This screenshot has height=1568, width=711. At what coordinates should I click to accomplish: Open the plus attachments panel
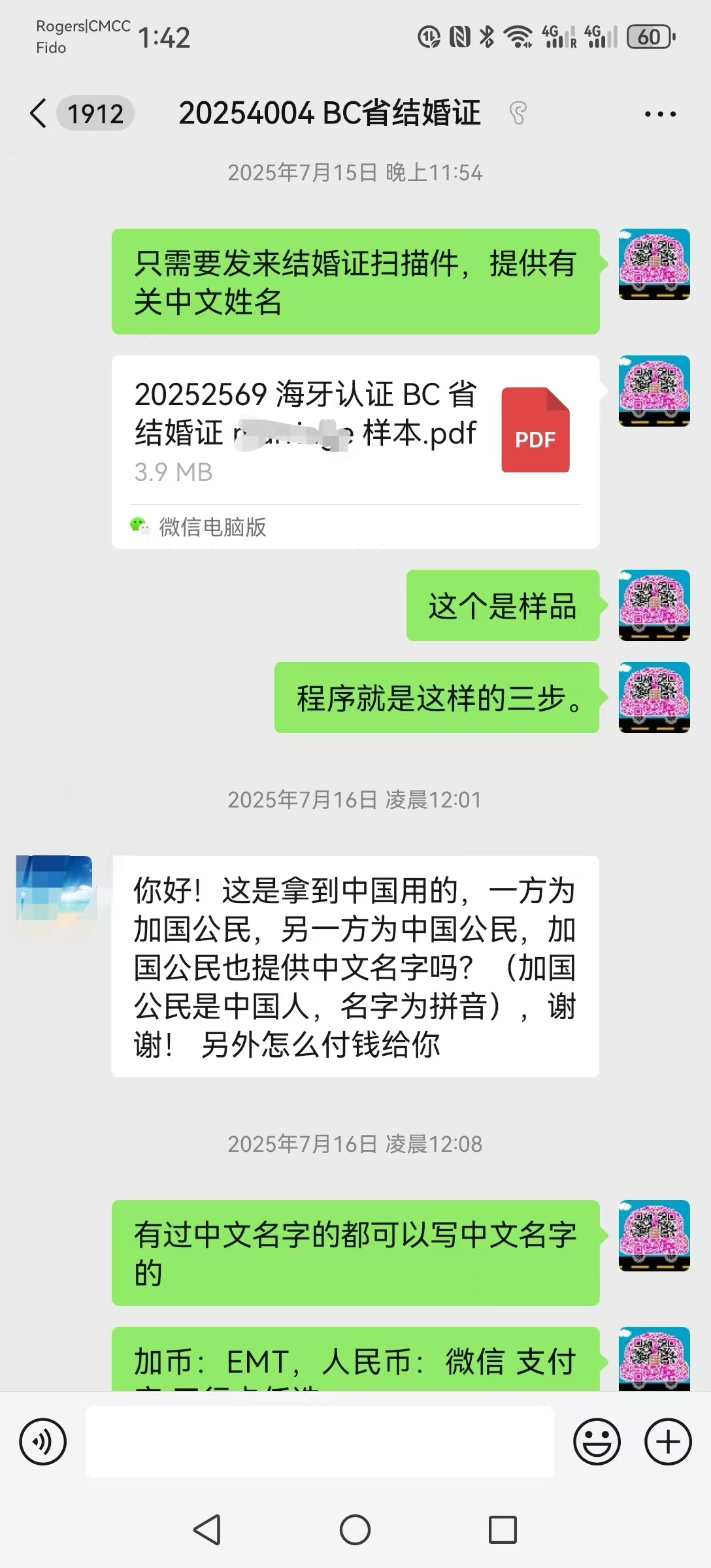[668, 1441]
